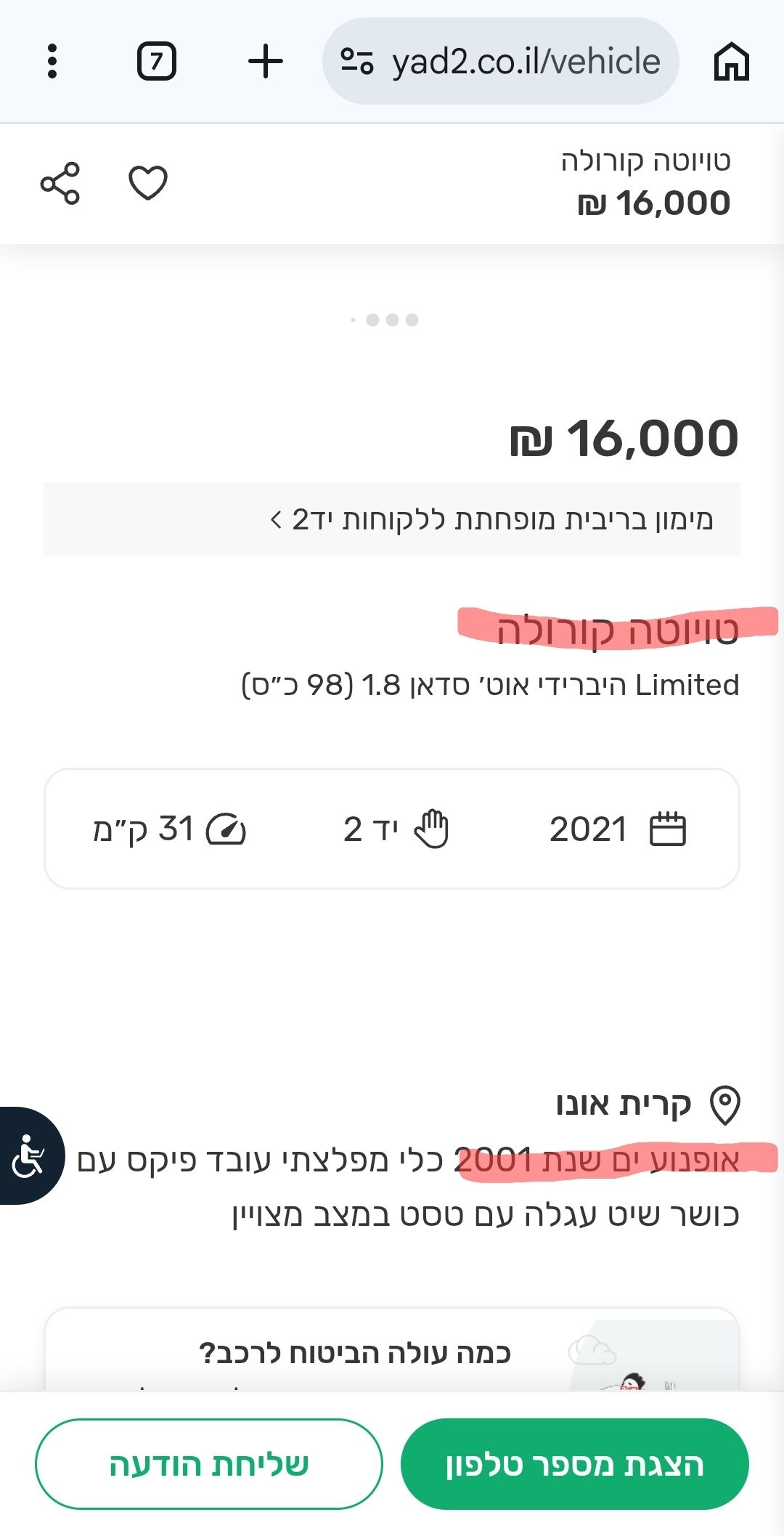784x1536 pixels.
Task: Open a new browser tab
Action: click(266, 61)
